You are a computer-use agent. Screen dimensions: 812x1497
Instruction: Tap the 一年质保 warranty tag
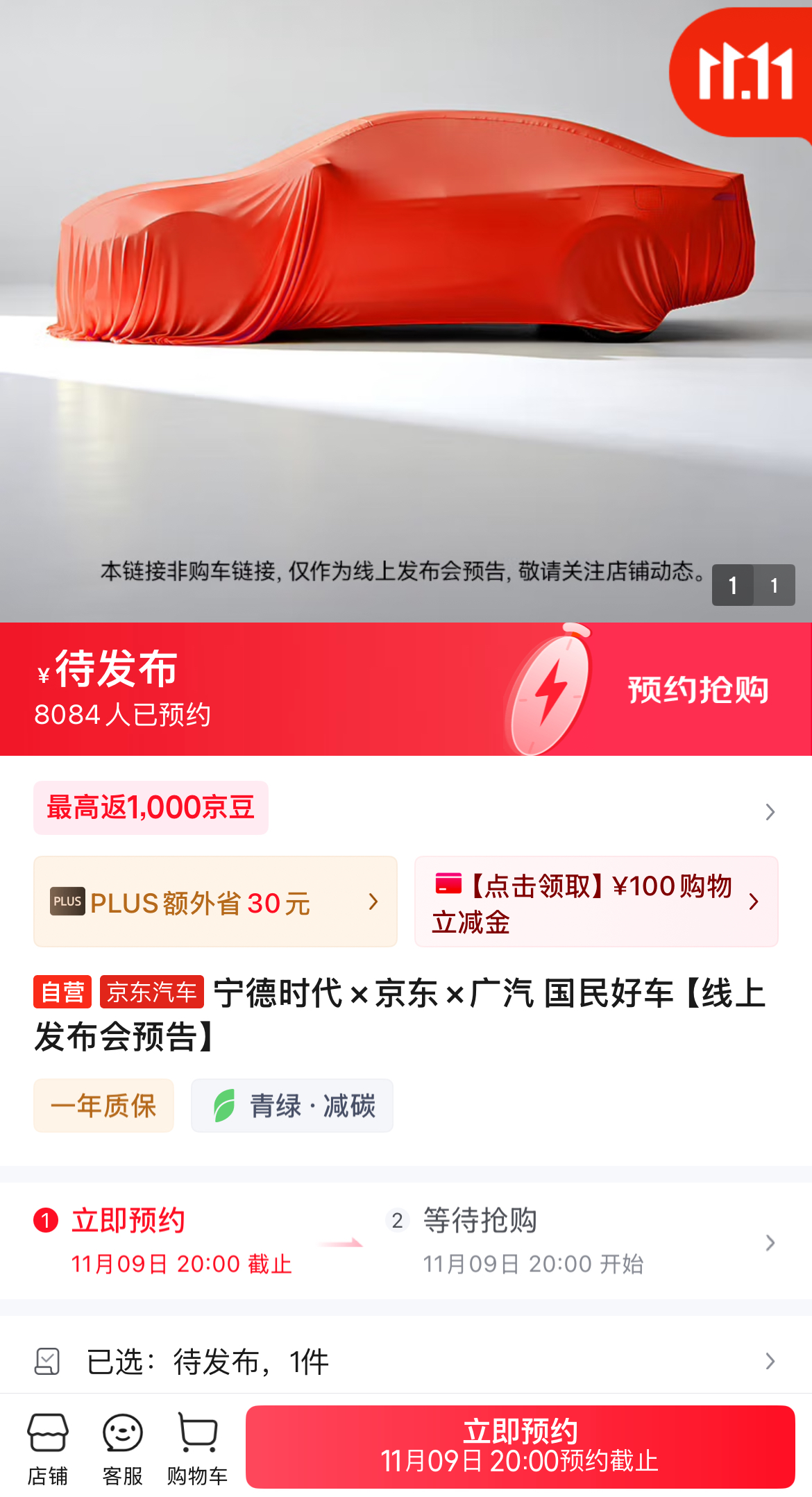click(103, 1106)
